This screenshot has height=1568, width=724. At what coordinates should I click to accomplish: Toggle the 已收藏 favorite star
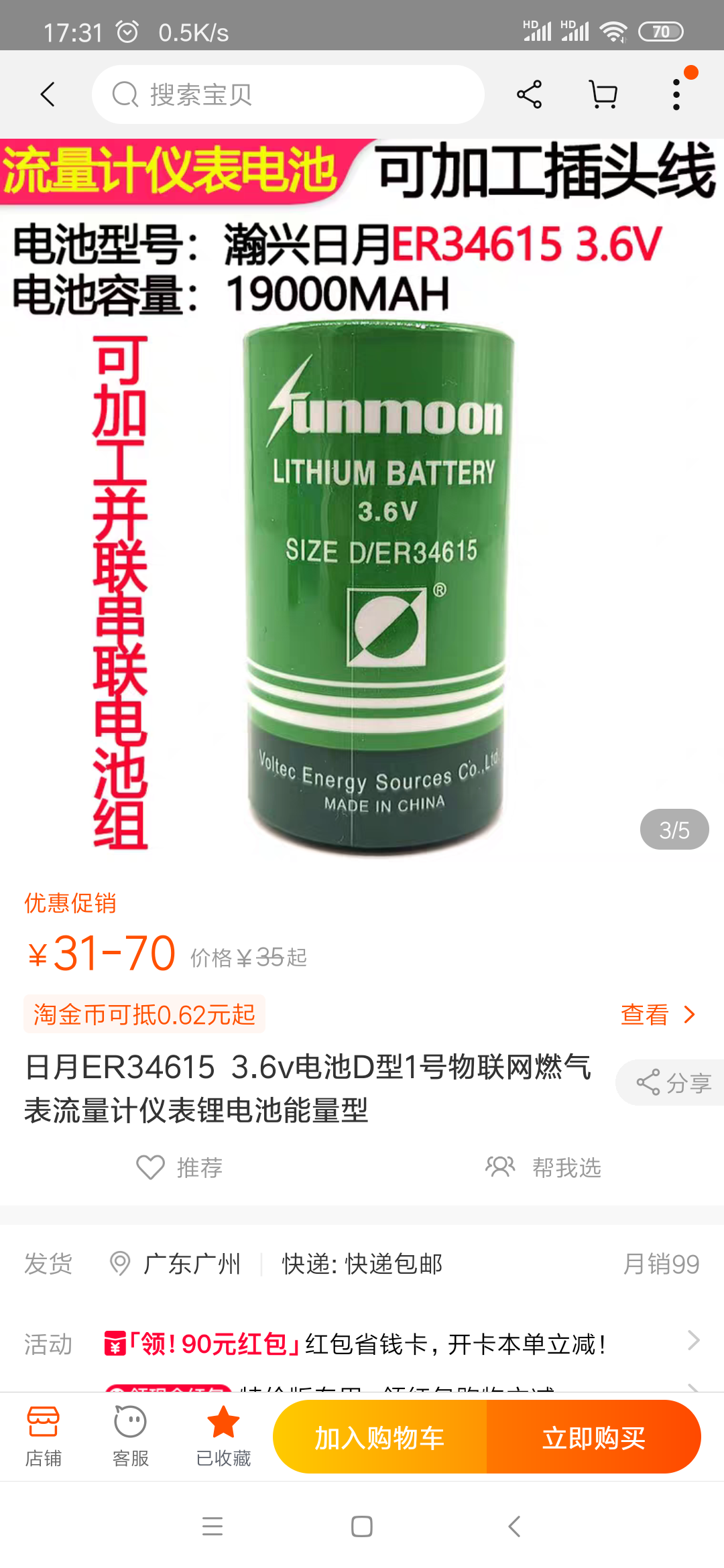223,1436
